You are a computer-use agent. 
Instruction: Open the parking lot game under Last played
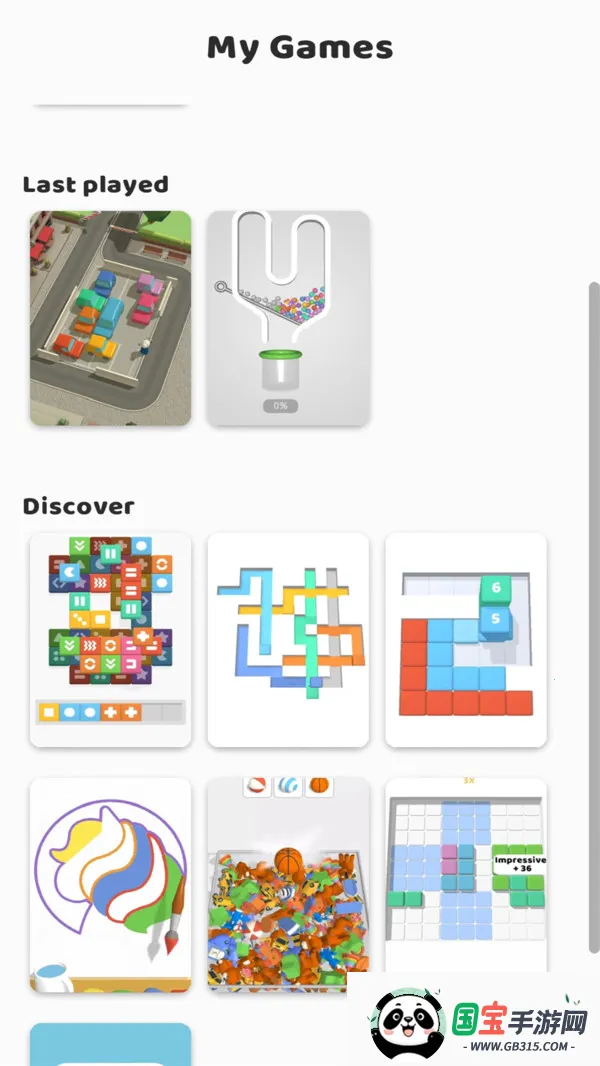pos(110,318)
